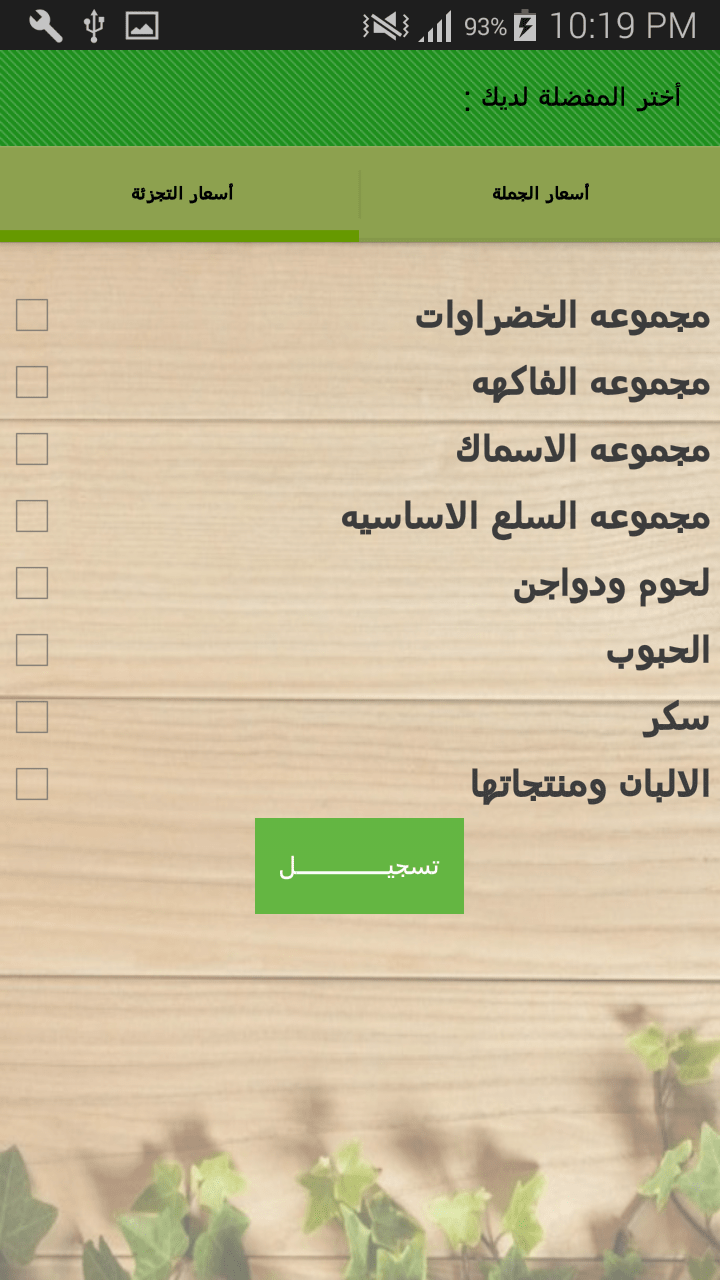The image size is (720, 1280).
Task: Switch to the أسعار التجزئة tab
Action: point(181,194)
